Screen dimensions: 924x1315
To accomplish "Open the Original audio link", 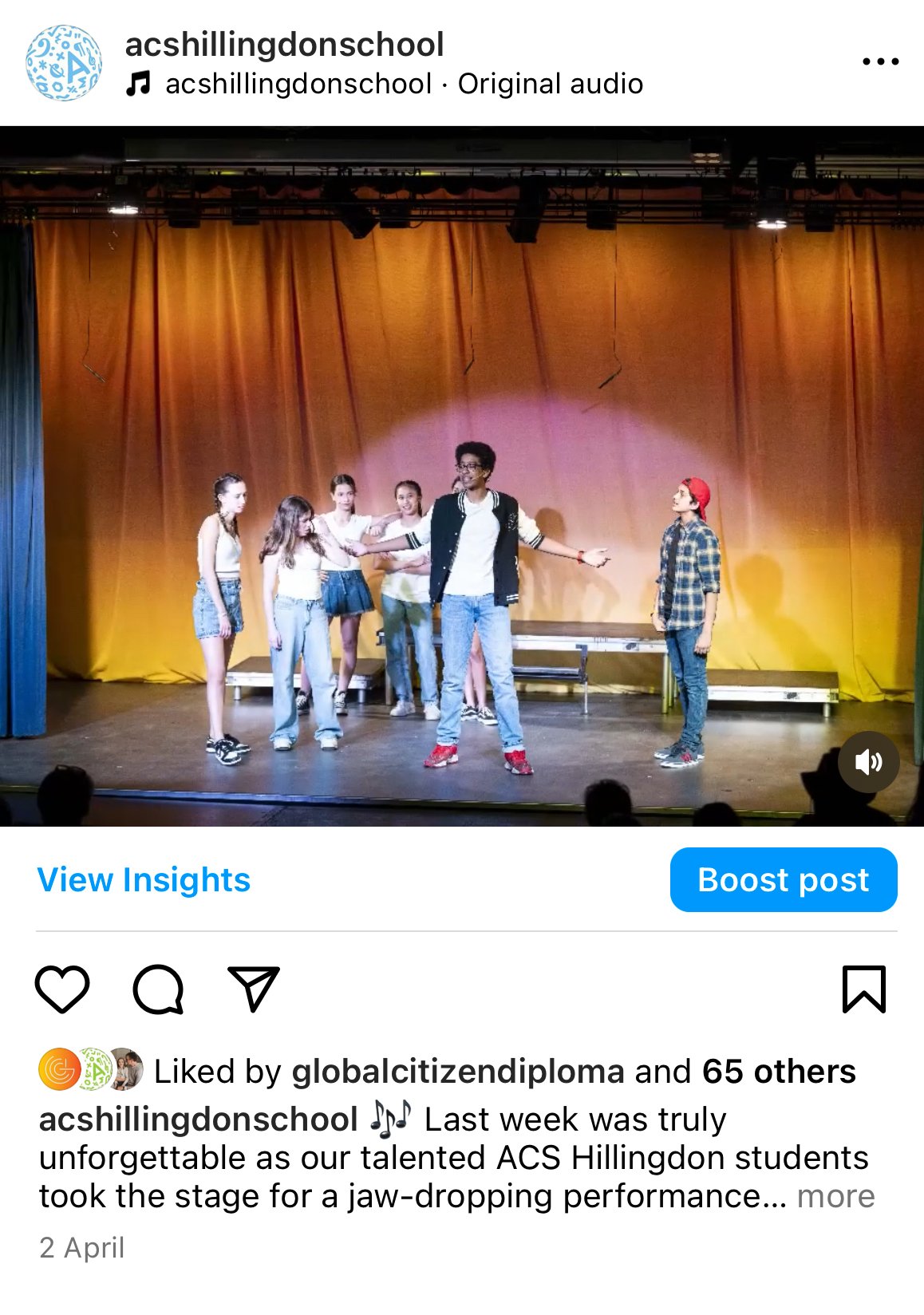I will (x=550, y=84).
